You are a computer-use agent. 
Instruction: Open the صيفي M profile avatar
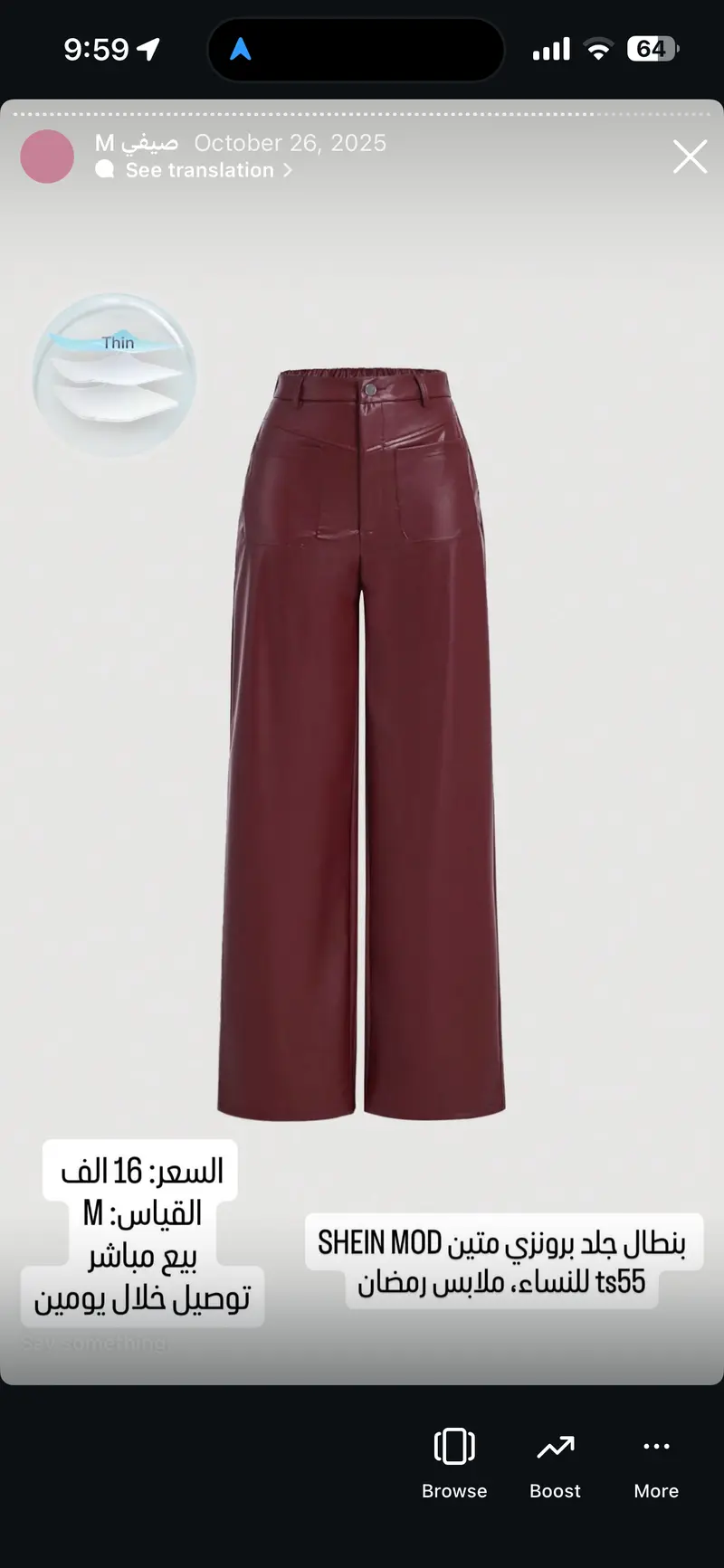click(47, 157)
